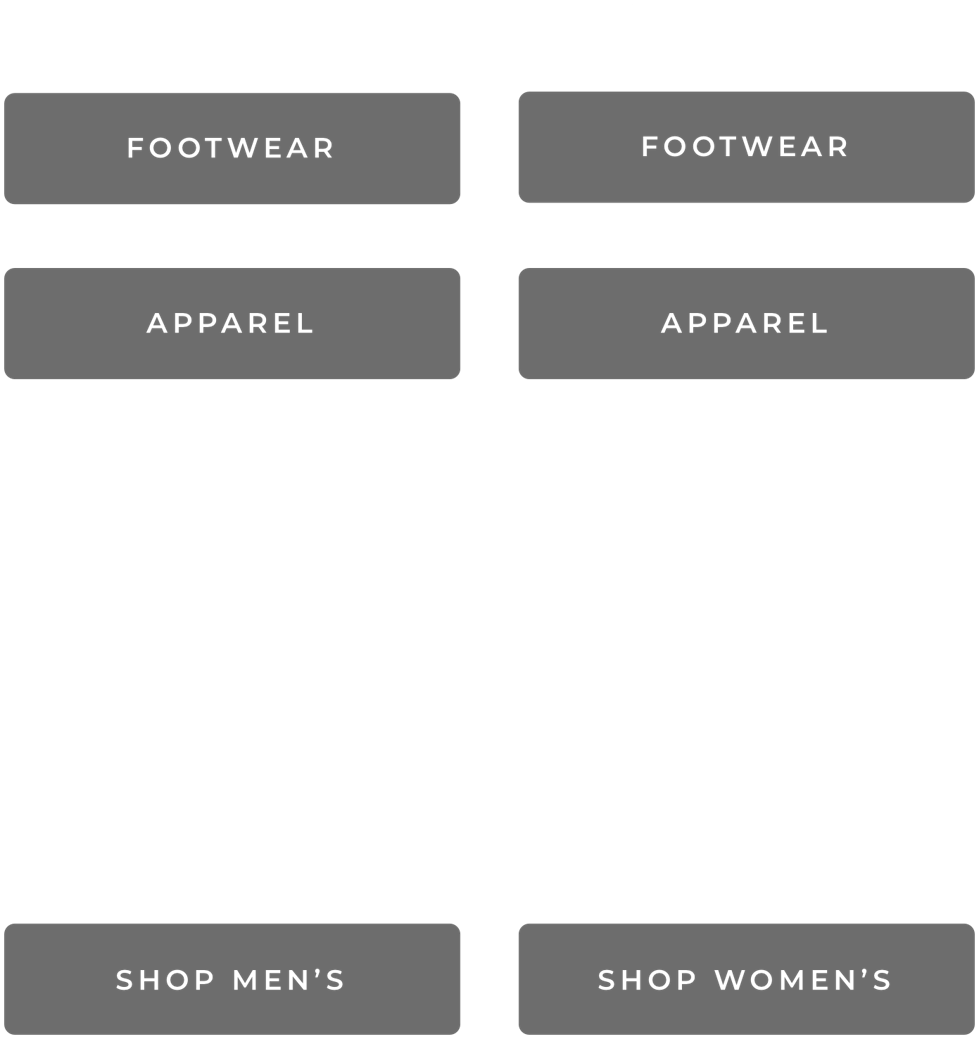Viewport: 979px width, 1039px height.
Task: Tap the Shop Men's button
Action: (x=232, y=979)
